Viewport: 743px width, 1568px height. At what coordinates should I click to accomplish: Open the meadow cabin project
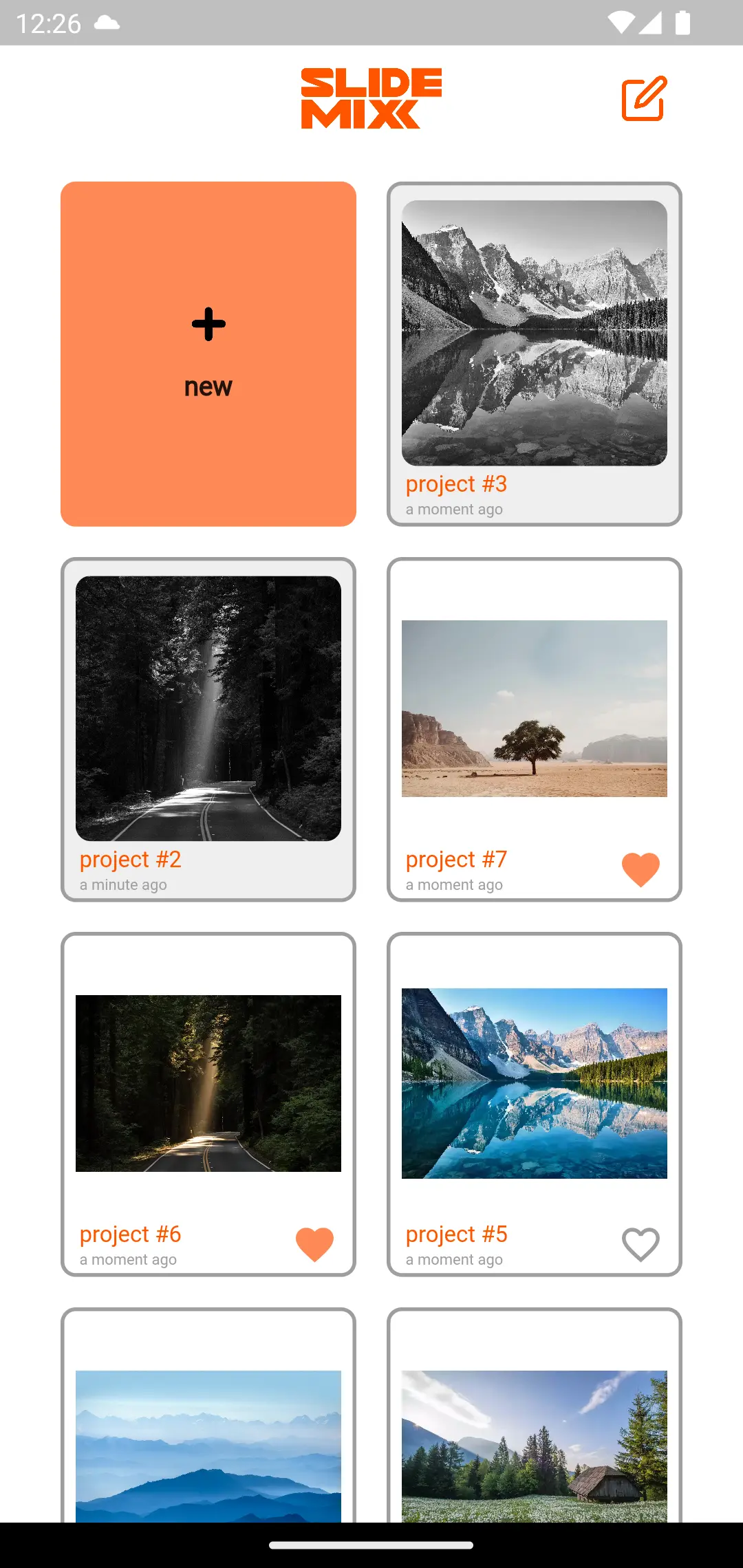point(534,1444)
